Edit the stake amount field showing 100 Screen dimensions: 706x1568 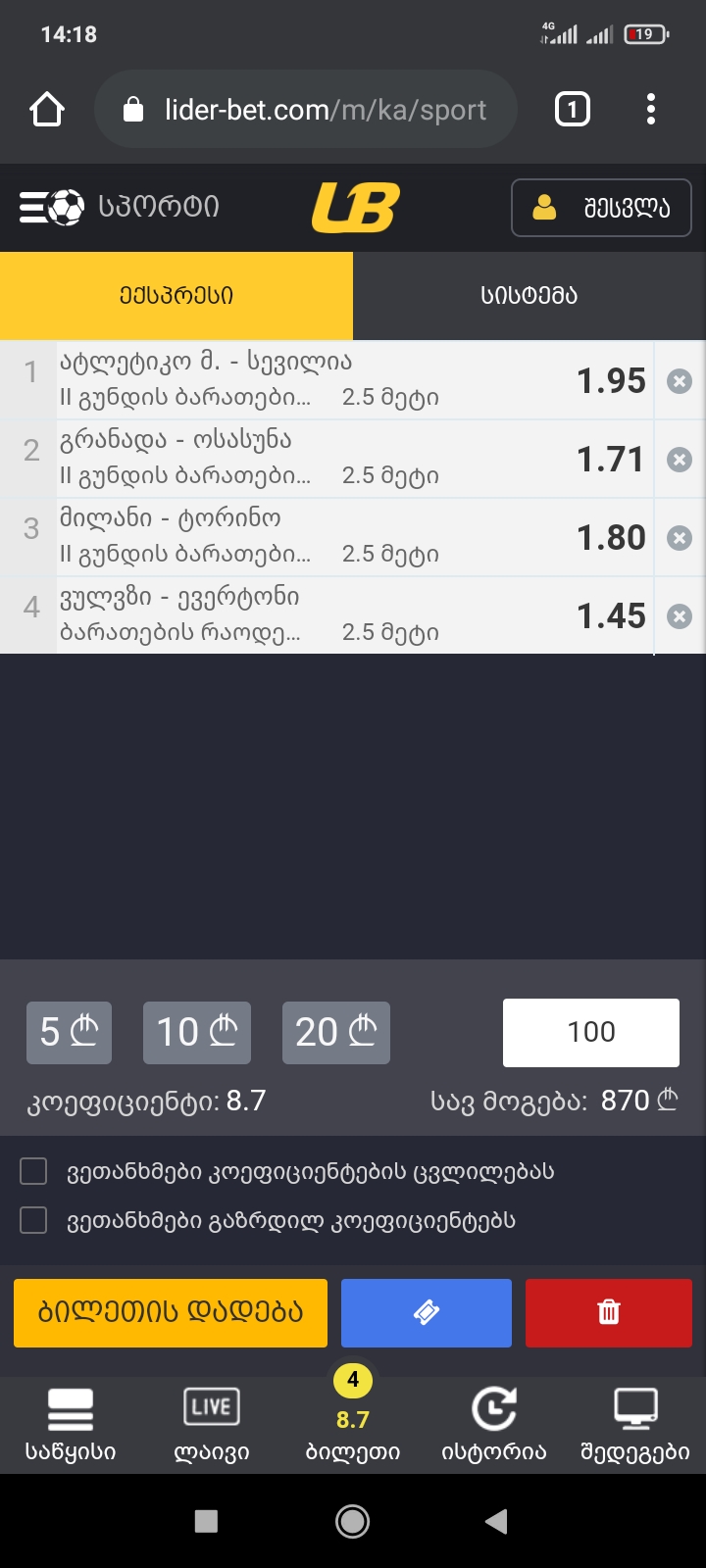point(591,1032)
